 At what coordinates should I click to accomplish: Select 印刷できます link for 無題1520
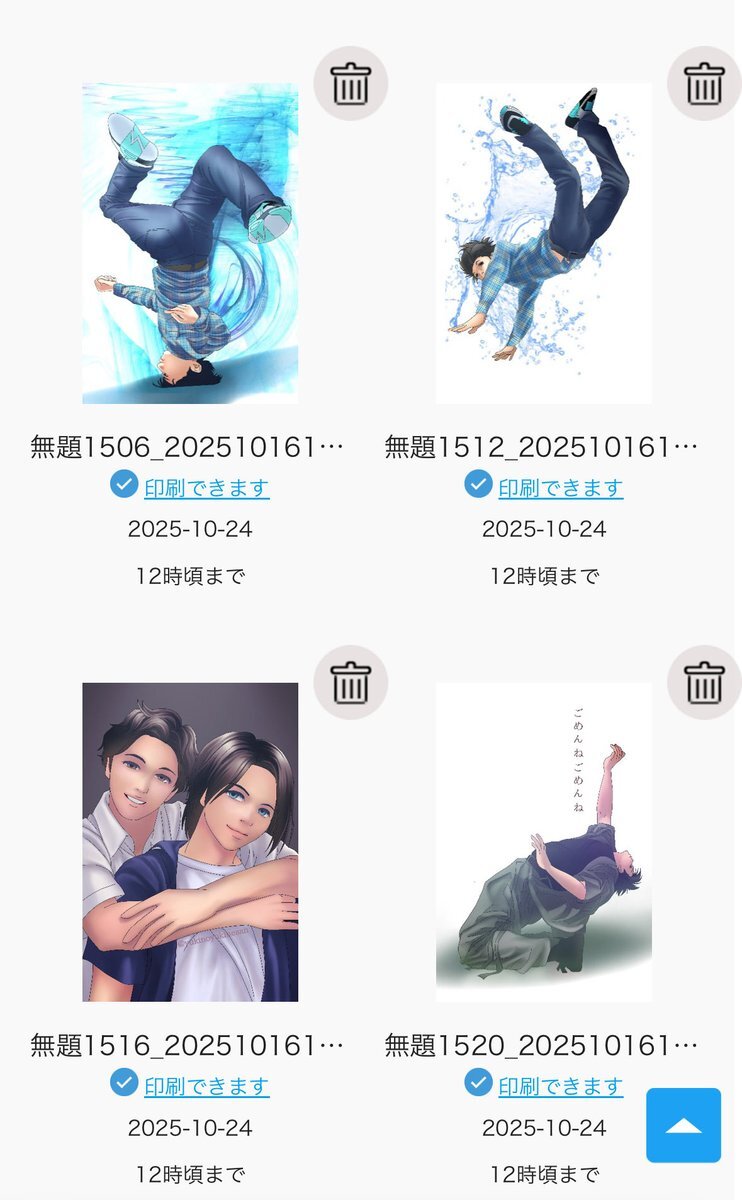pyautogui.click(x=560, y=1086)
